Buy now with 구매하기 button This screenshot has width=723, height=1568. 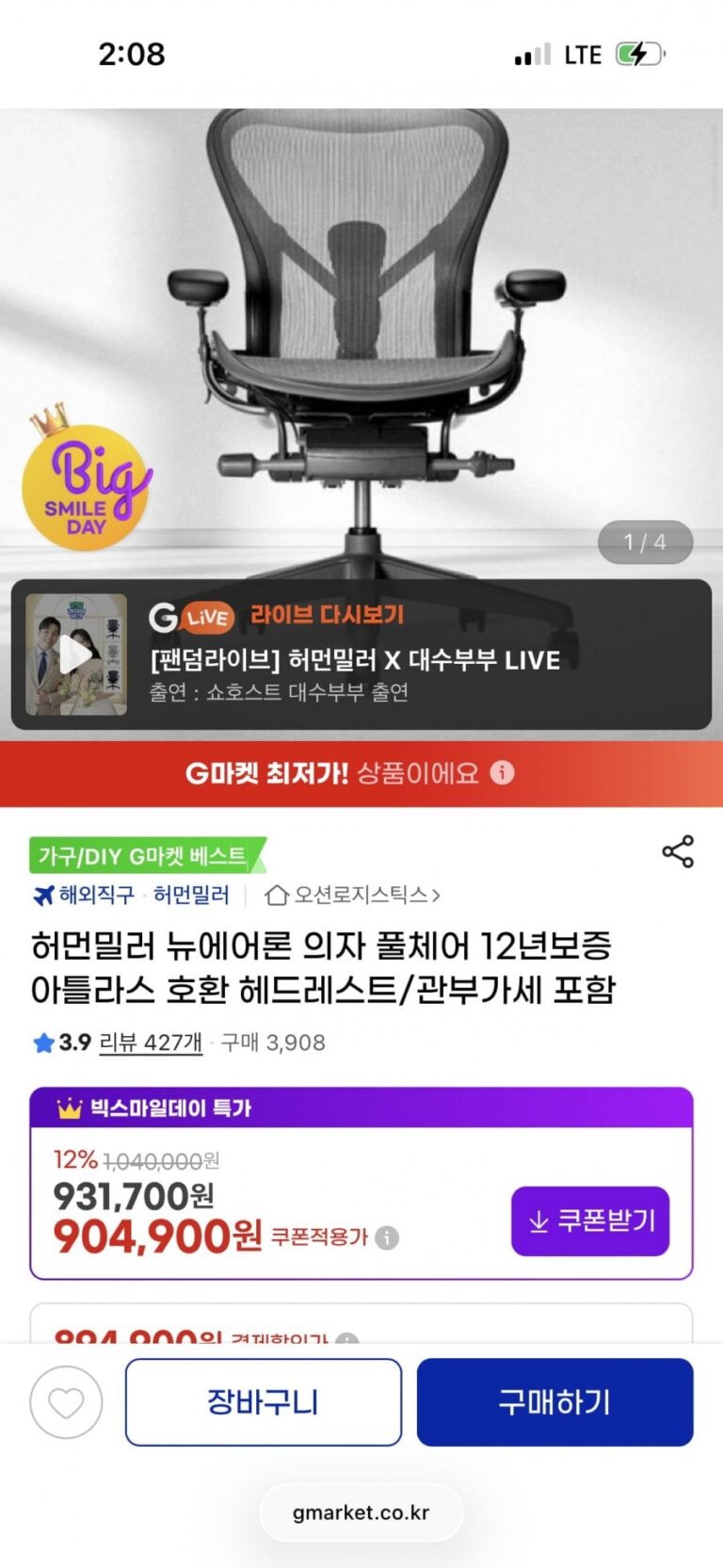tap(555, 1402)
